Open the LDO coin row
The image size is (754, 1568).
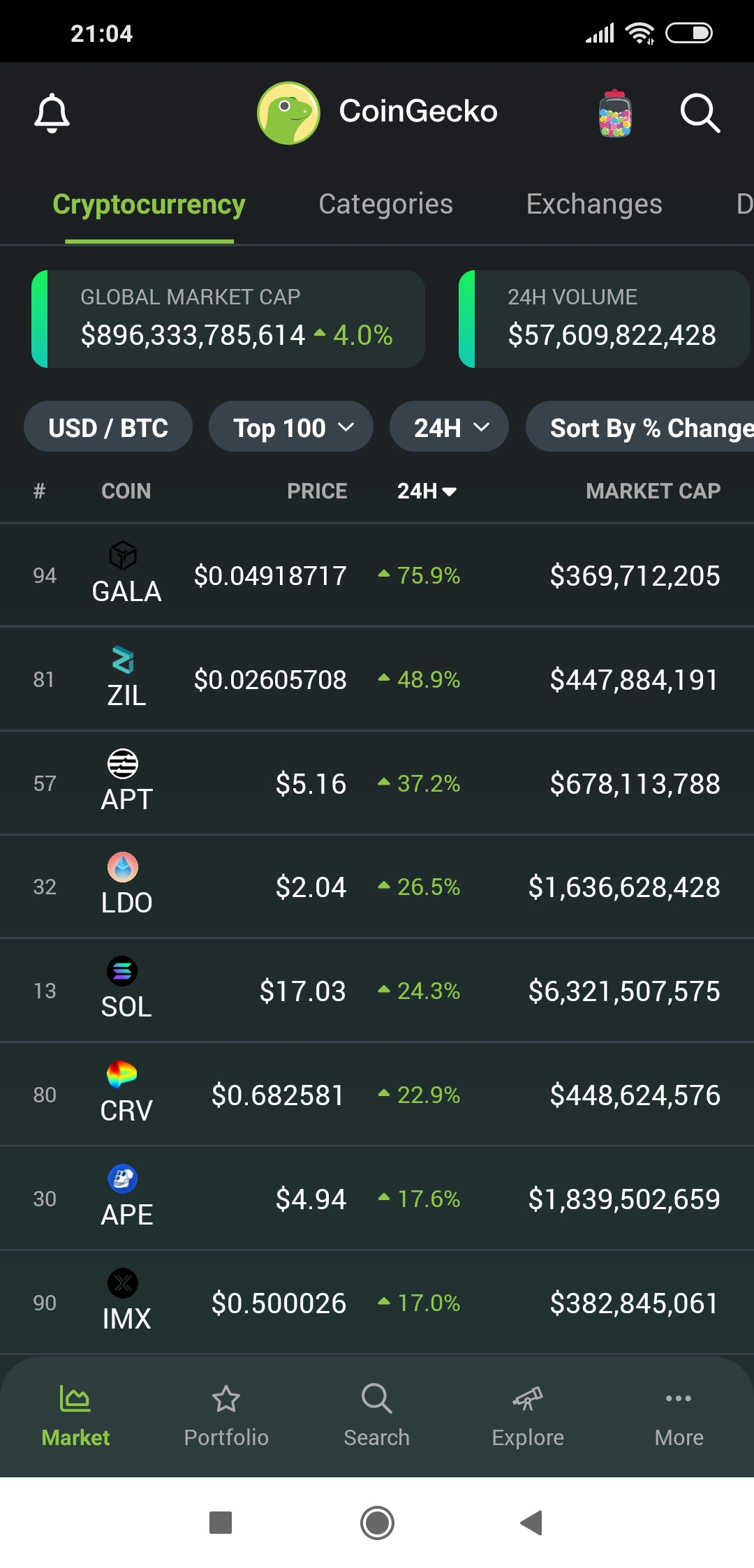coord(377,887)
